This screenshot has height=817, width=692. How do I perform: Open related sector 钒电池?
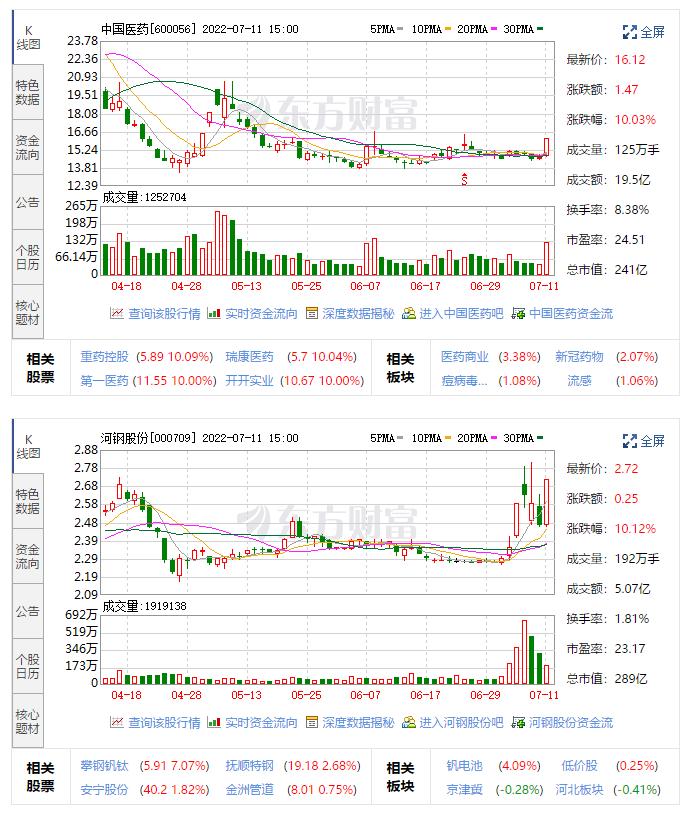tap(464, 766)
